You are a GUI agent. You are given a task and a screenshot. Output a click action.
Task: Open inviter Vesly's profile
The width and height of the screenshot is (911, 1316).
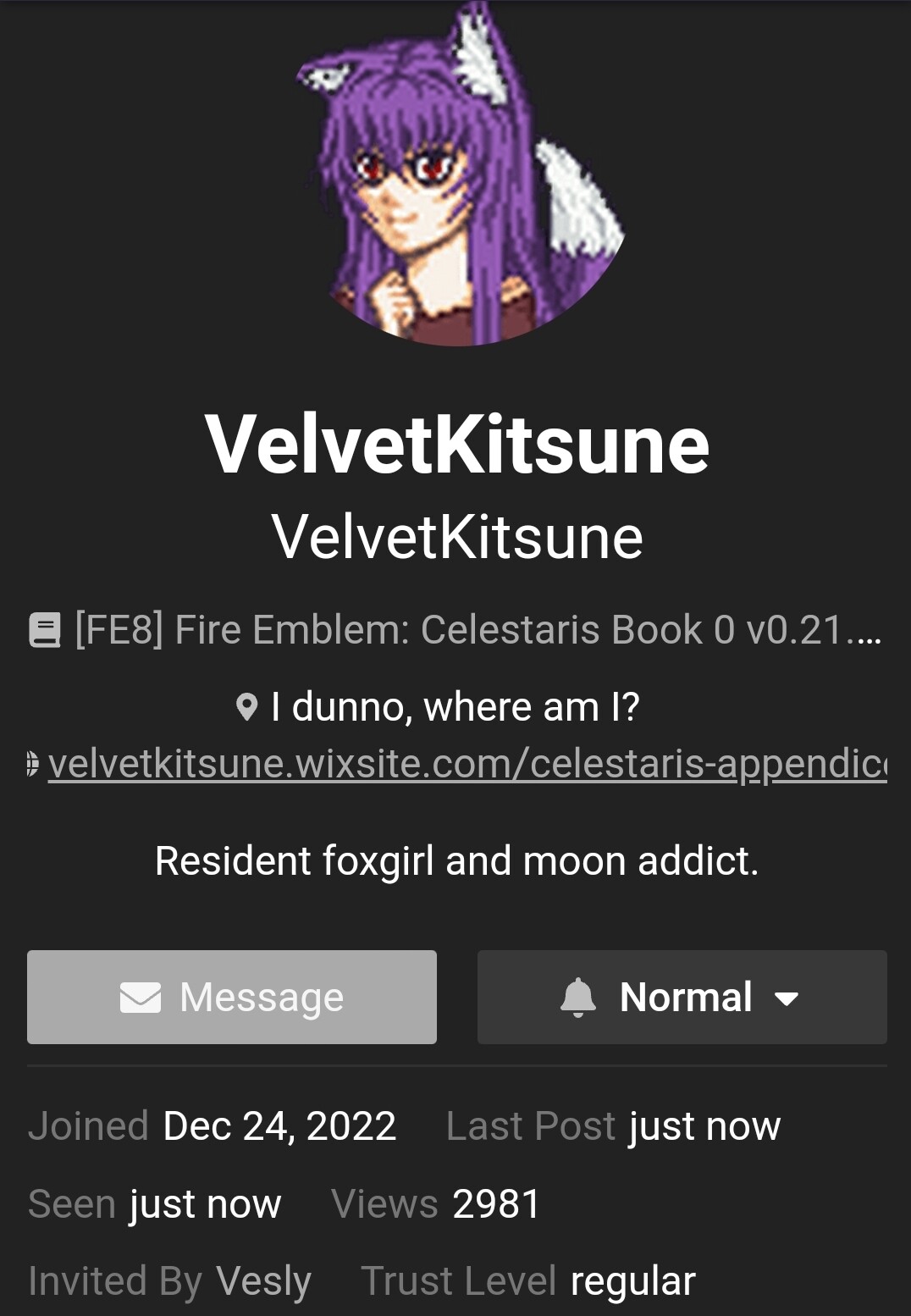263,1280
